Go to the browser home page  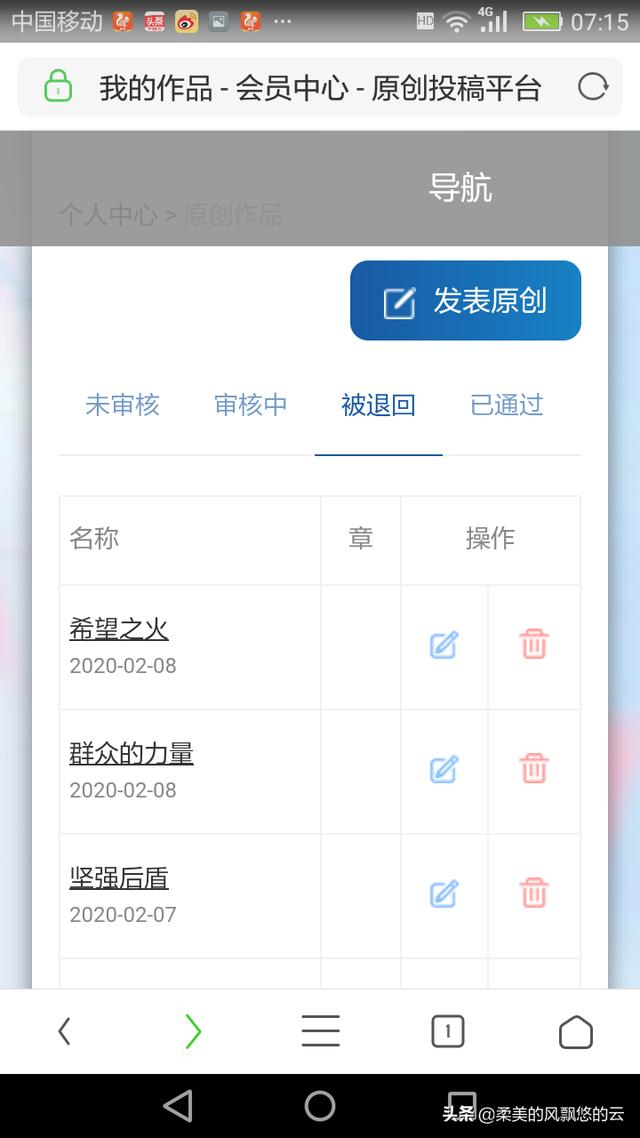point(575,1031)
